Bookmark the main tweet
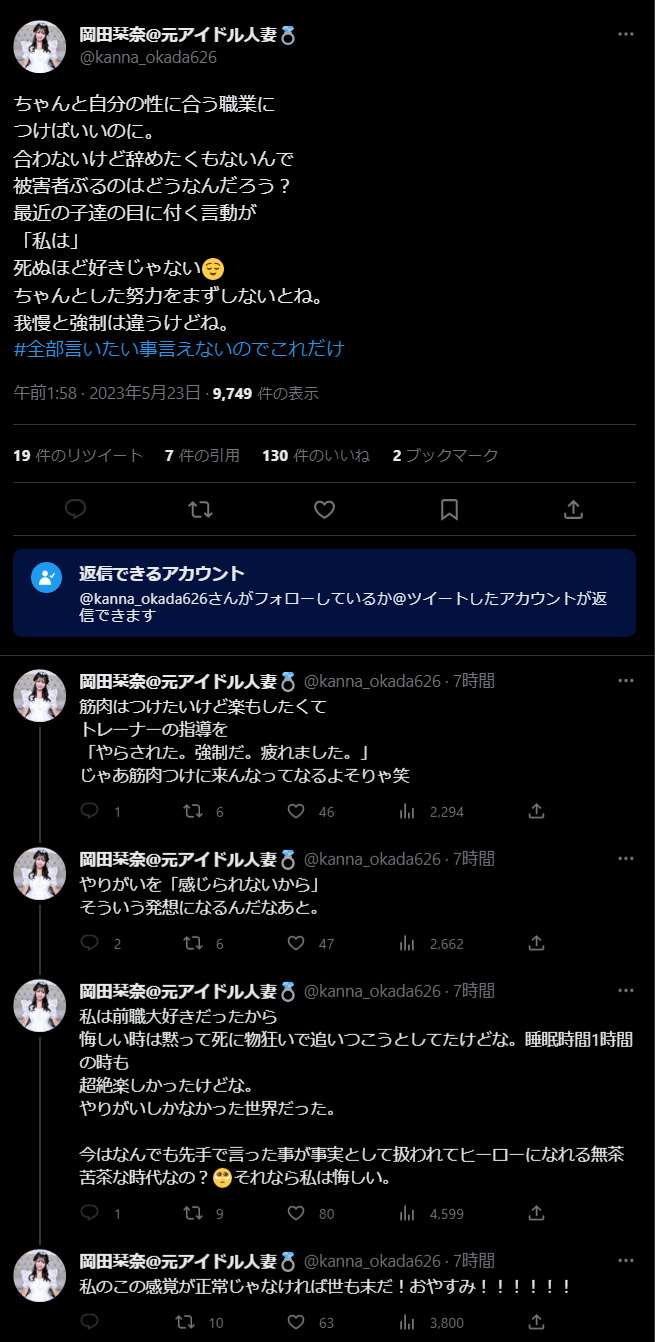The width and height of the screenshot is (655, 1342). click(x=449, y=510)
